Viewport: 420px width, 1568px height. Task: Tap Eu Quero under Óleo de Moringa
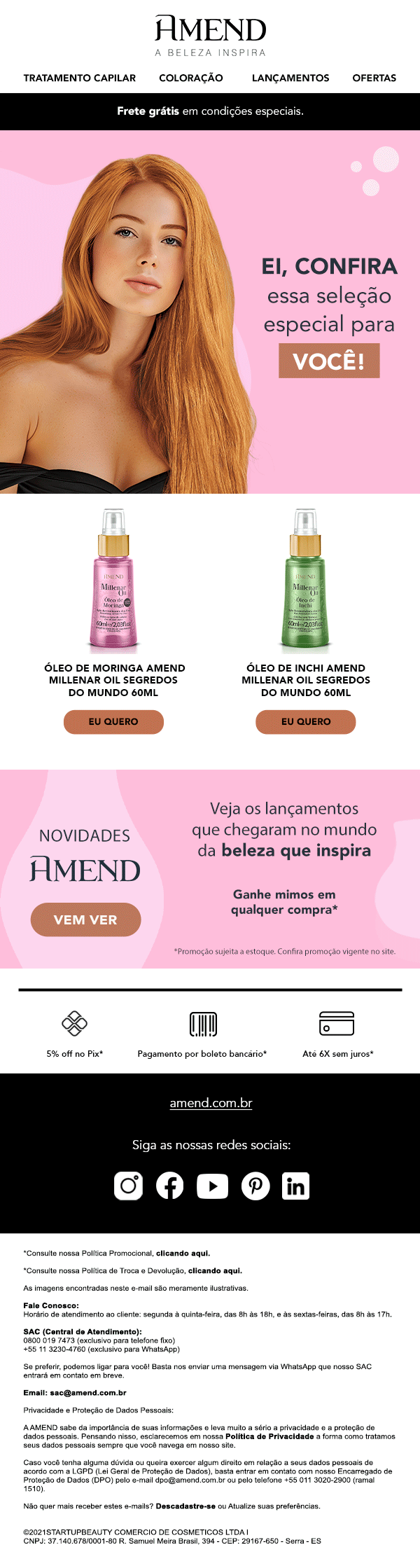tap(113, 721)
